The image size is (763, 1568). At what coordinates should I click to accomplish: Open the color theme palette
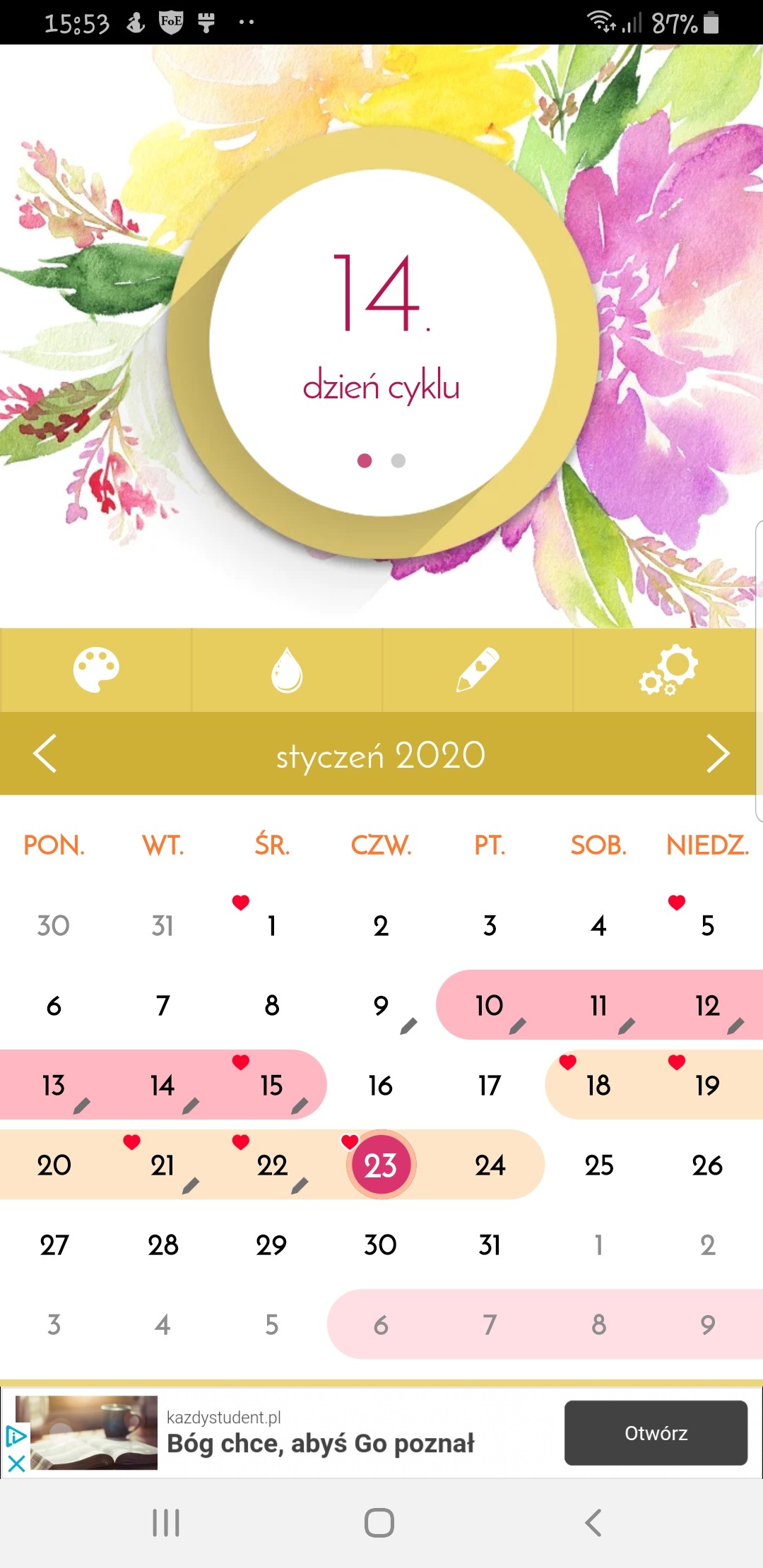coord(96,670)
